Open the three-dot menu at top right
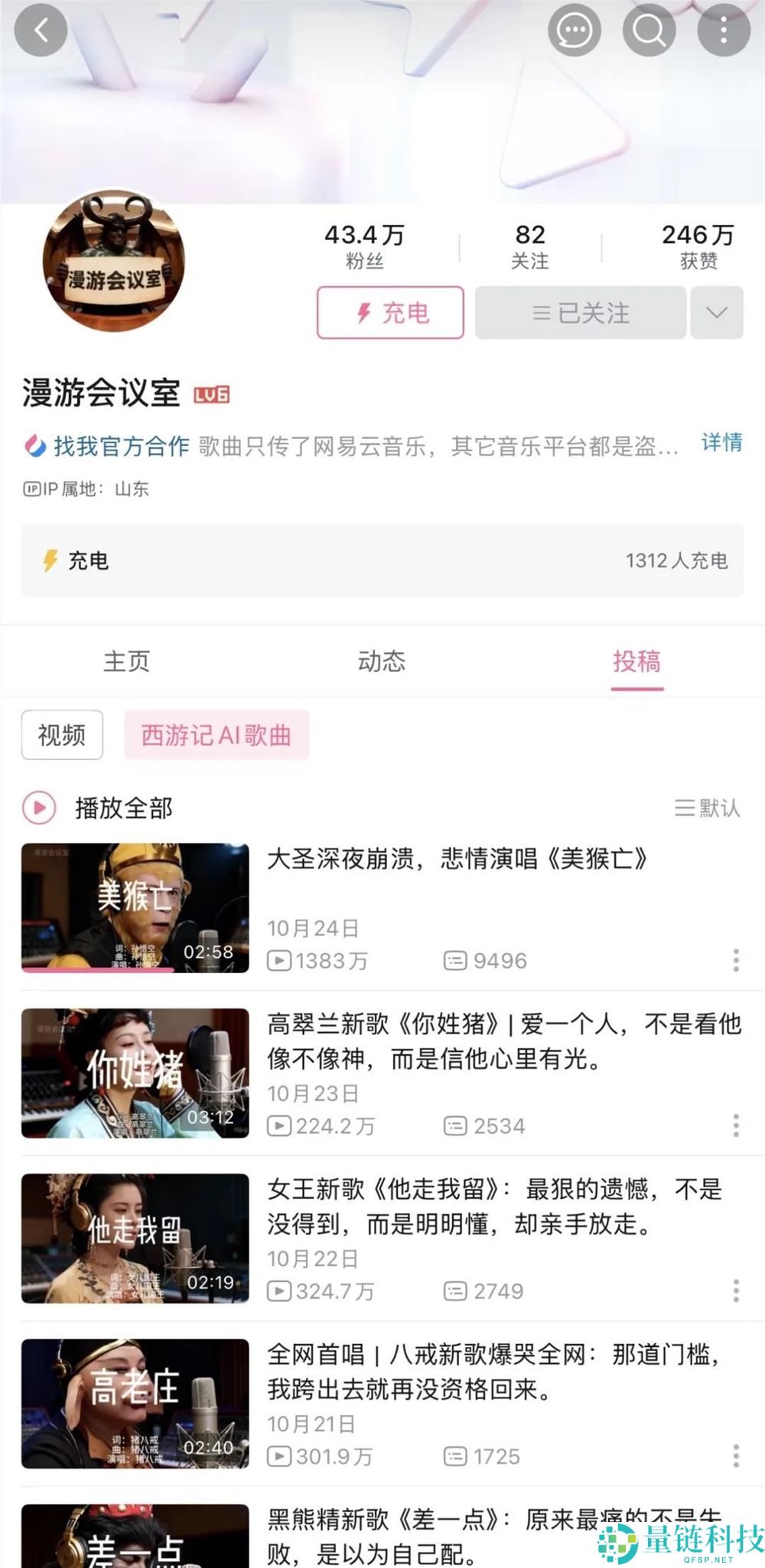 click(723, 29)
